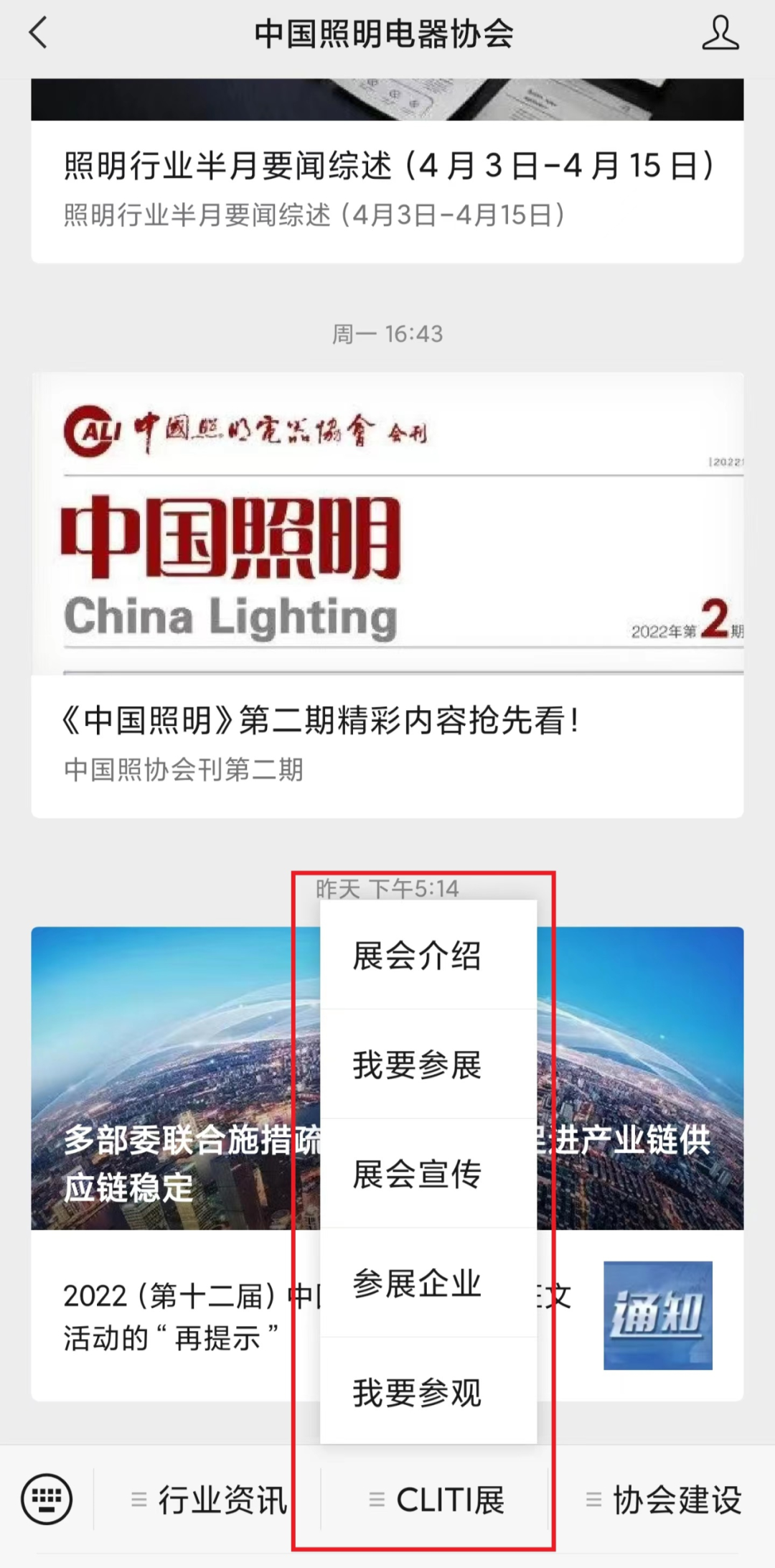
Task: Go back using the top-left arrow
Action: pyautogui.click(x=39, y=34)
